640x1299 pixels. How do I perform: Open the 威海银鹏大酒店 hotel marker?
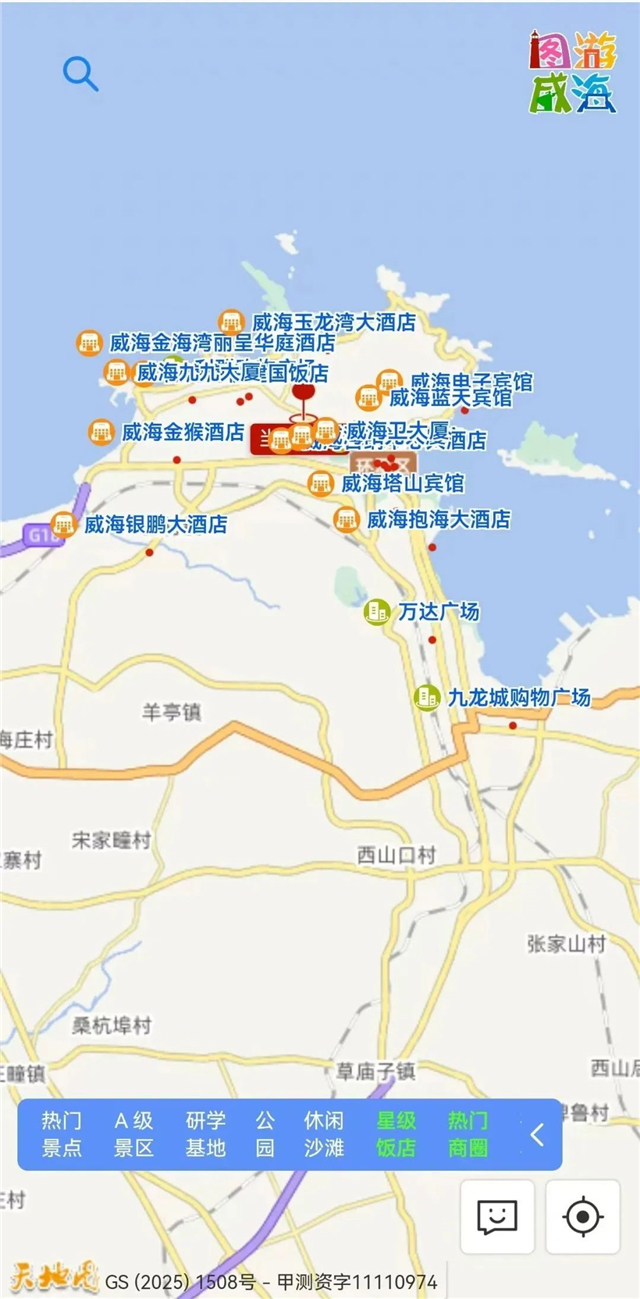(64, 524)
